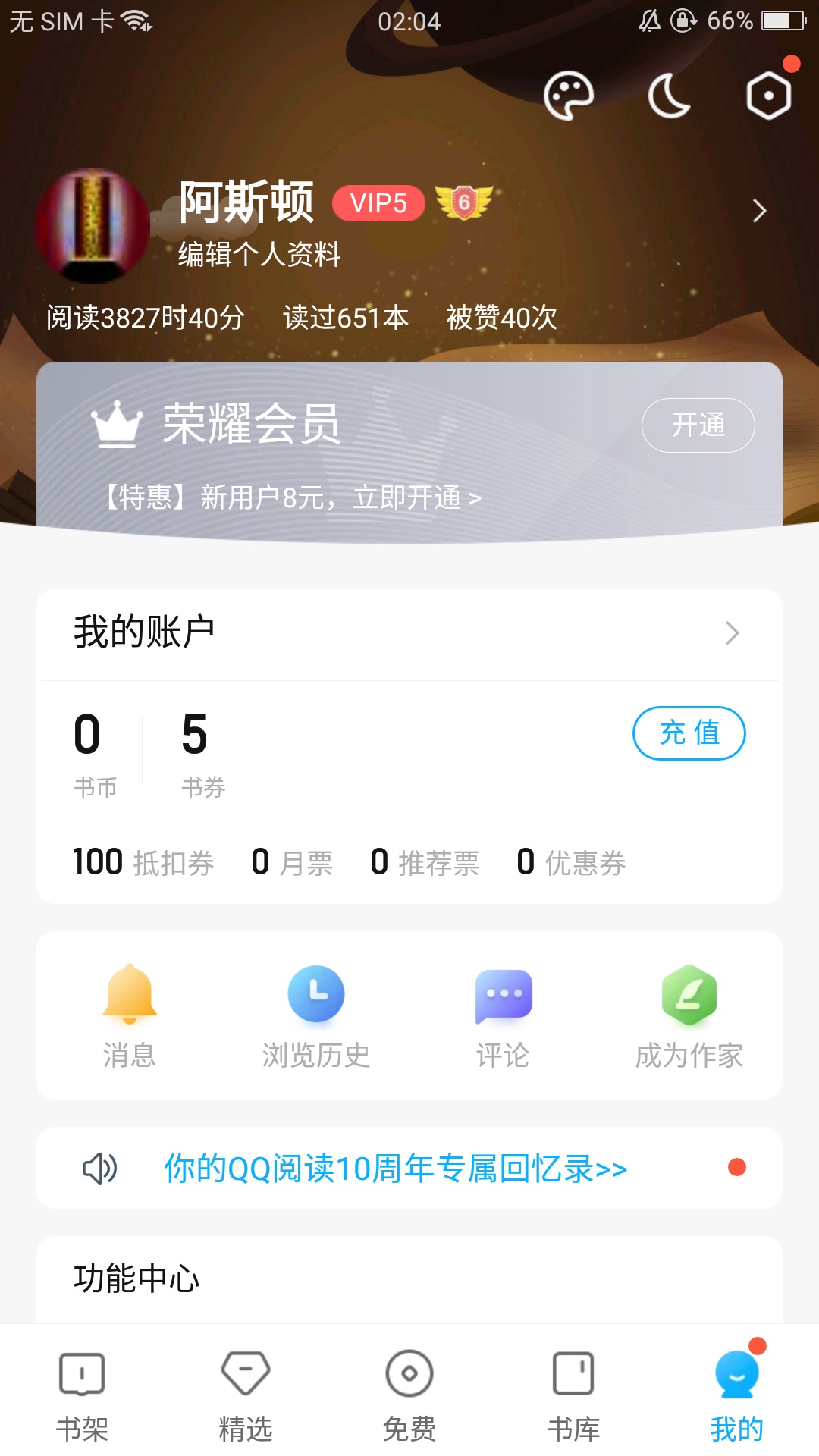Select 成为作家 to become an author

[x=689, y=1015]
